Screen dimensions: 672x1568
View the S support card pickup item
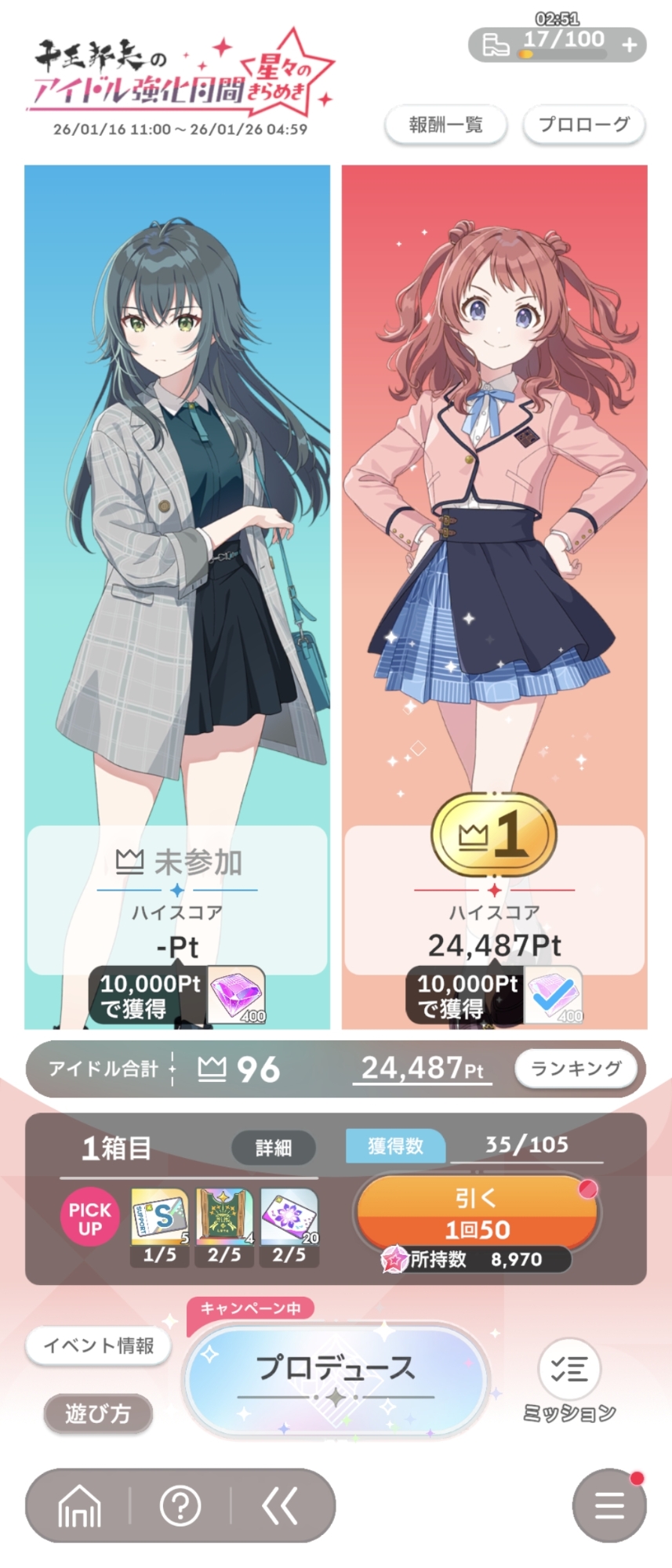(160, 1217)
